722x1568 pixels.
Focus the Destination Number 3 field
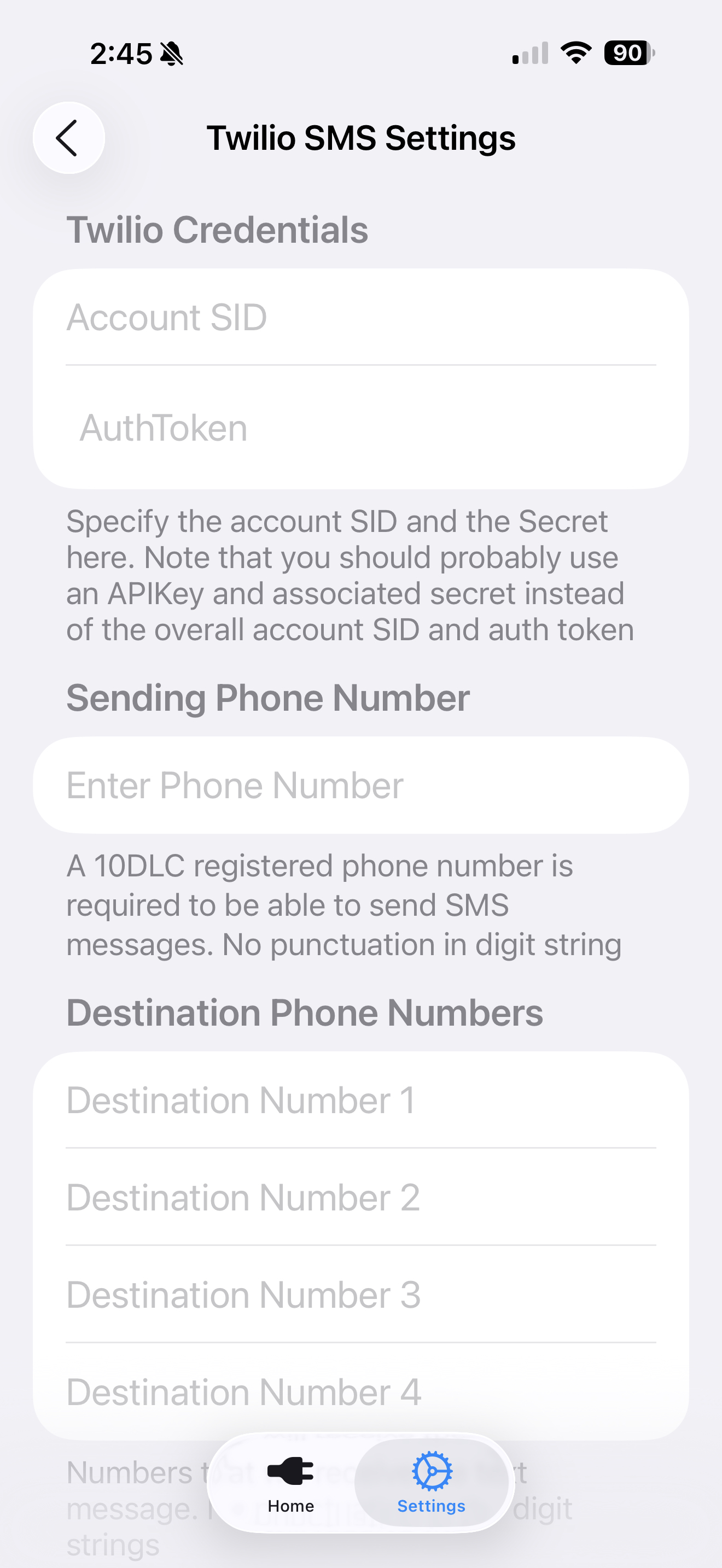click(360, 1295)
